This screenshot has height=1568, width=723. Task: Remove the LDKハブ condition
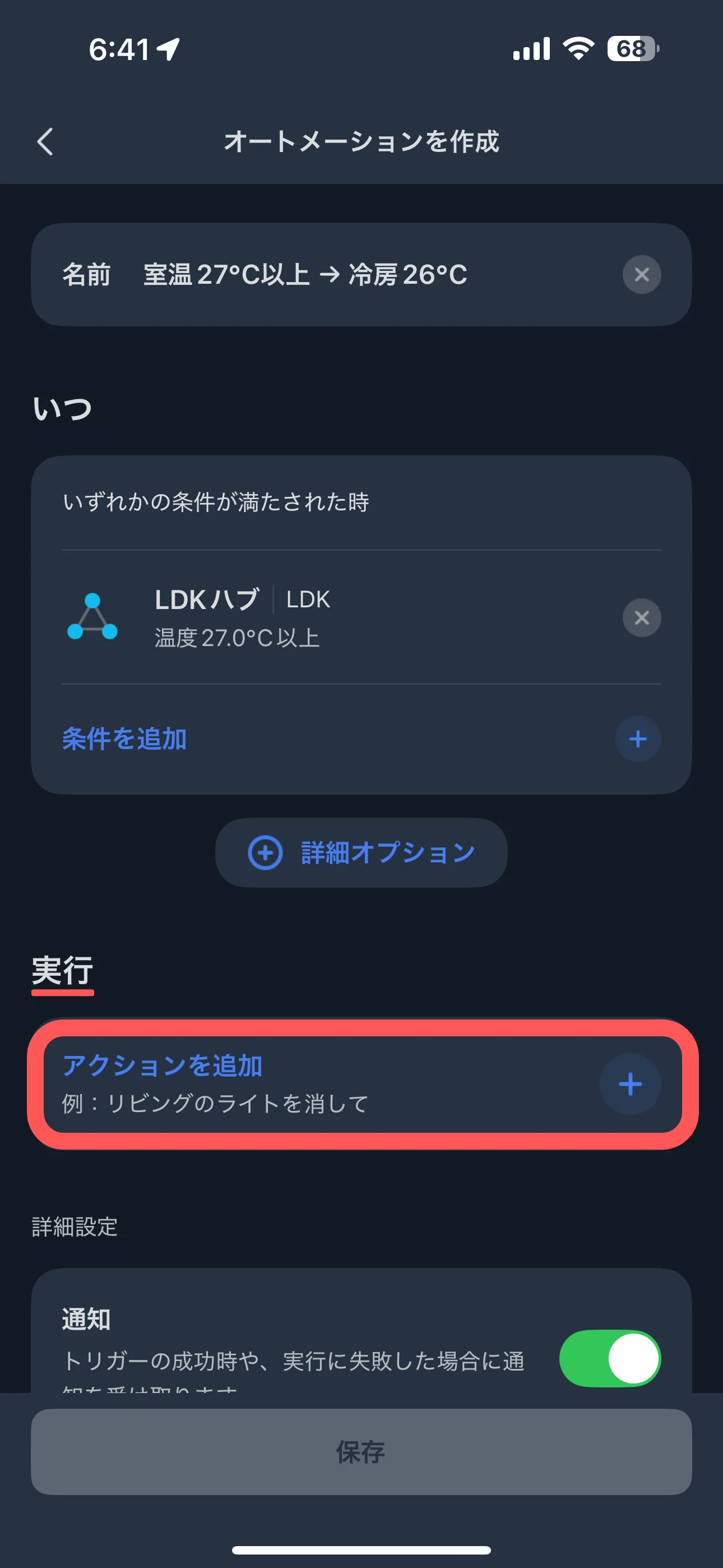pos(641,618)
